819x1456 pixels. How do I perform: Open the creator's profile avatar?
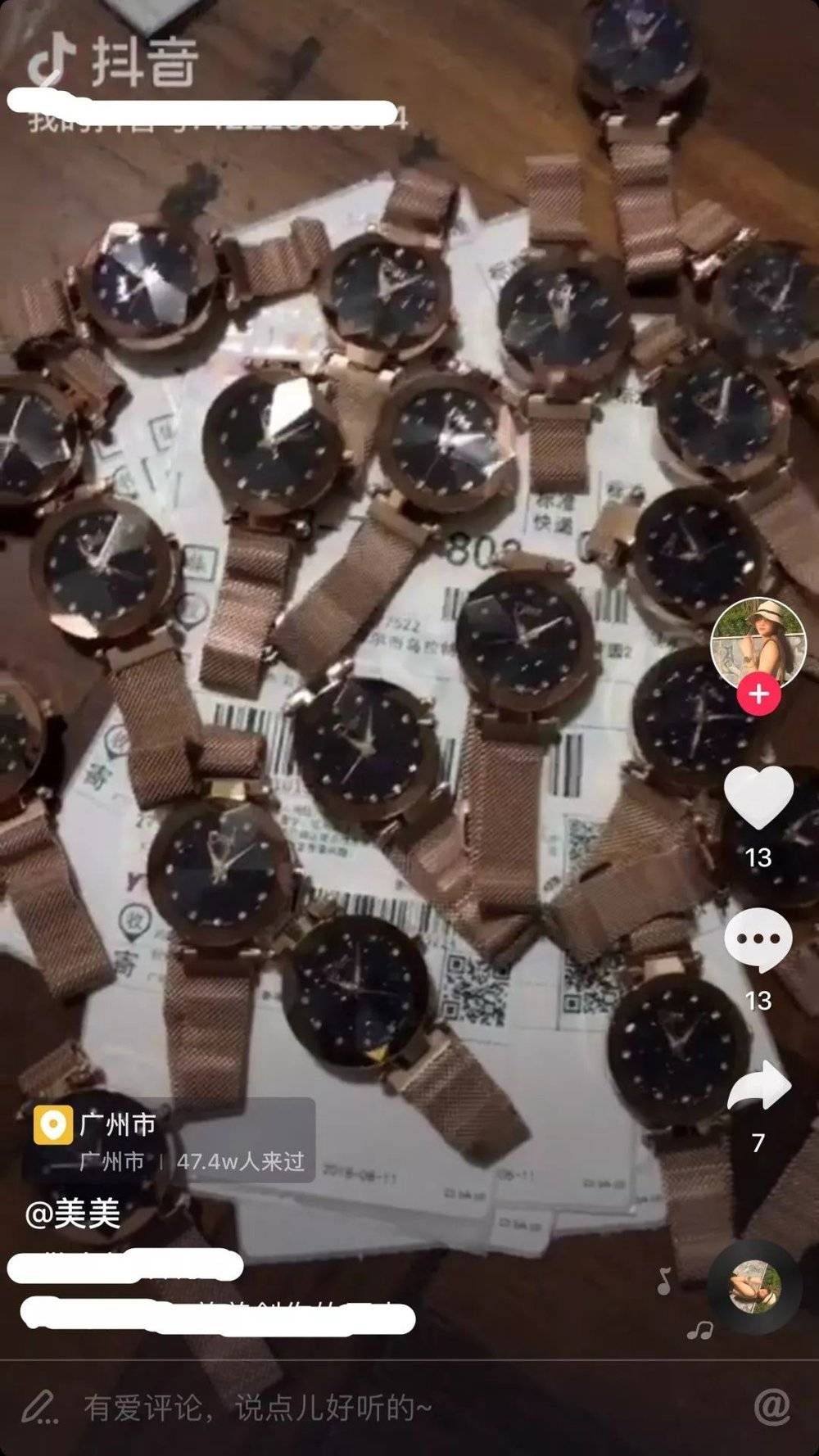pos(758,643)
